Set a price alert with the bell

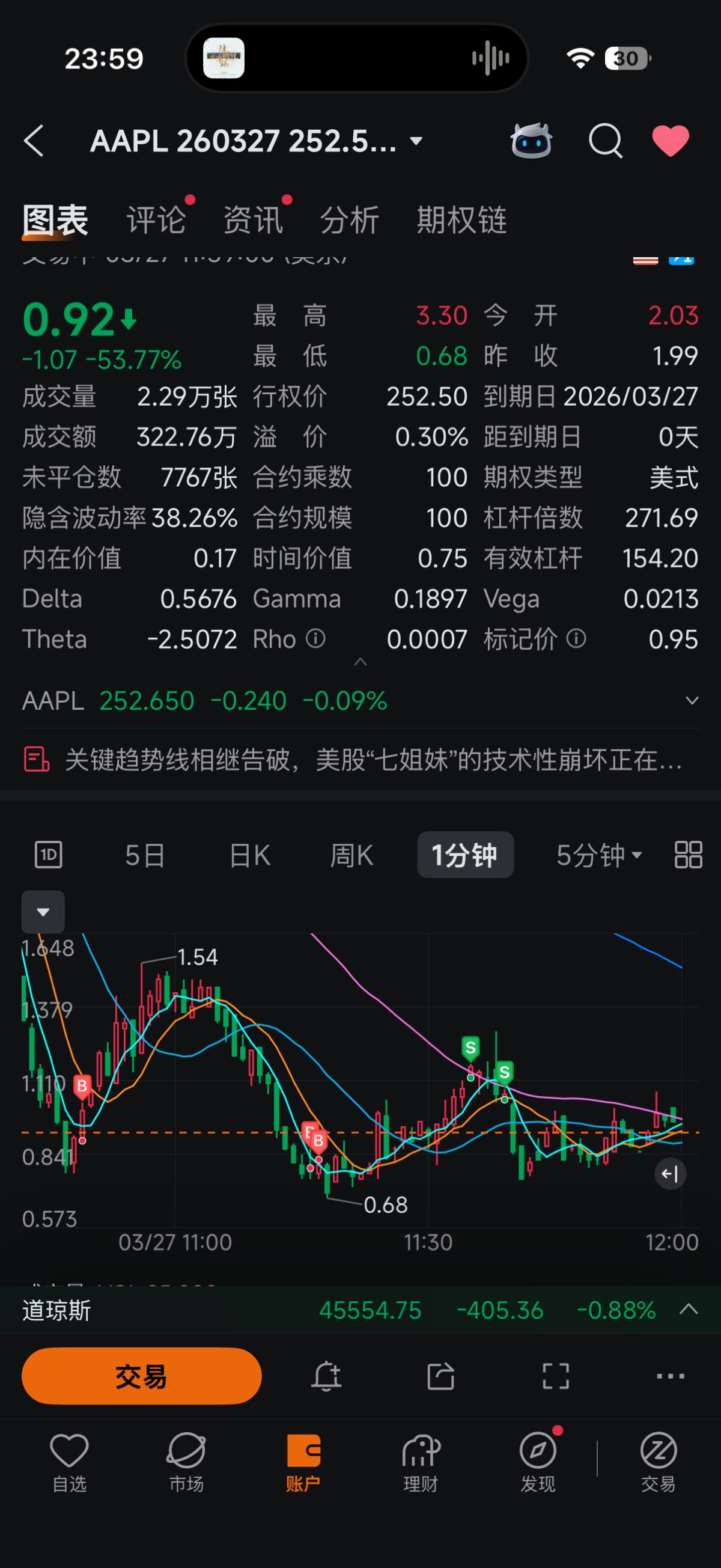pyautogui.click(x=326, y=1376)
